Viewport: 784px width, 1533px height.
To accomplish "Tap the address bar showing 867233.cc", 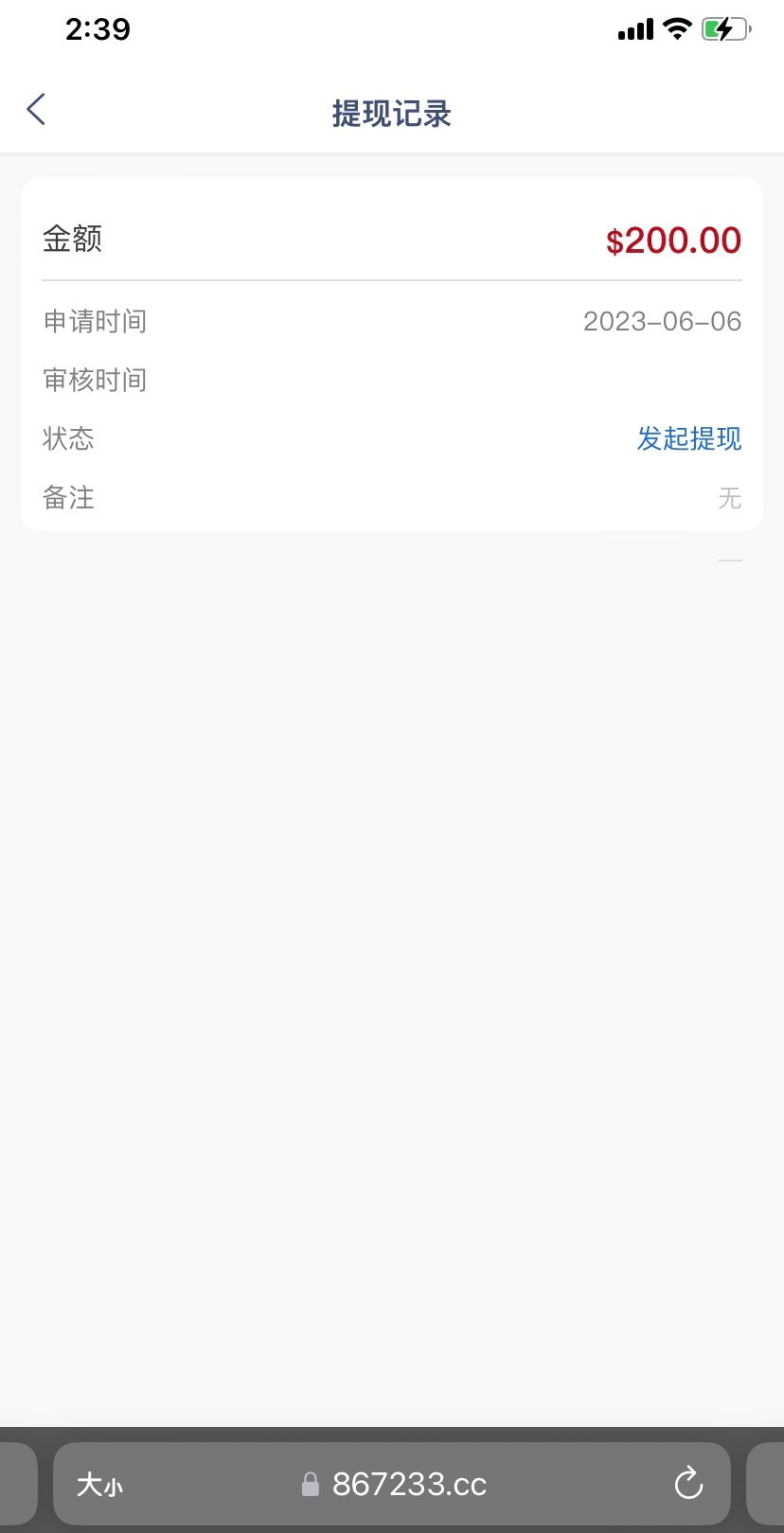I will [407, 1485].
